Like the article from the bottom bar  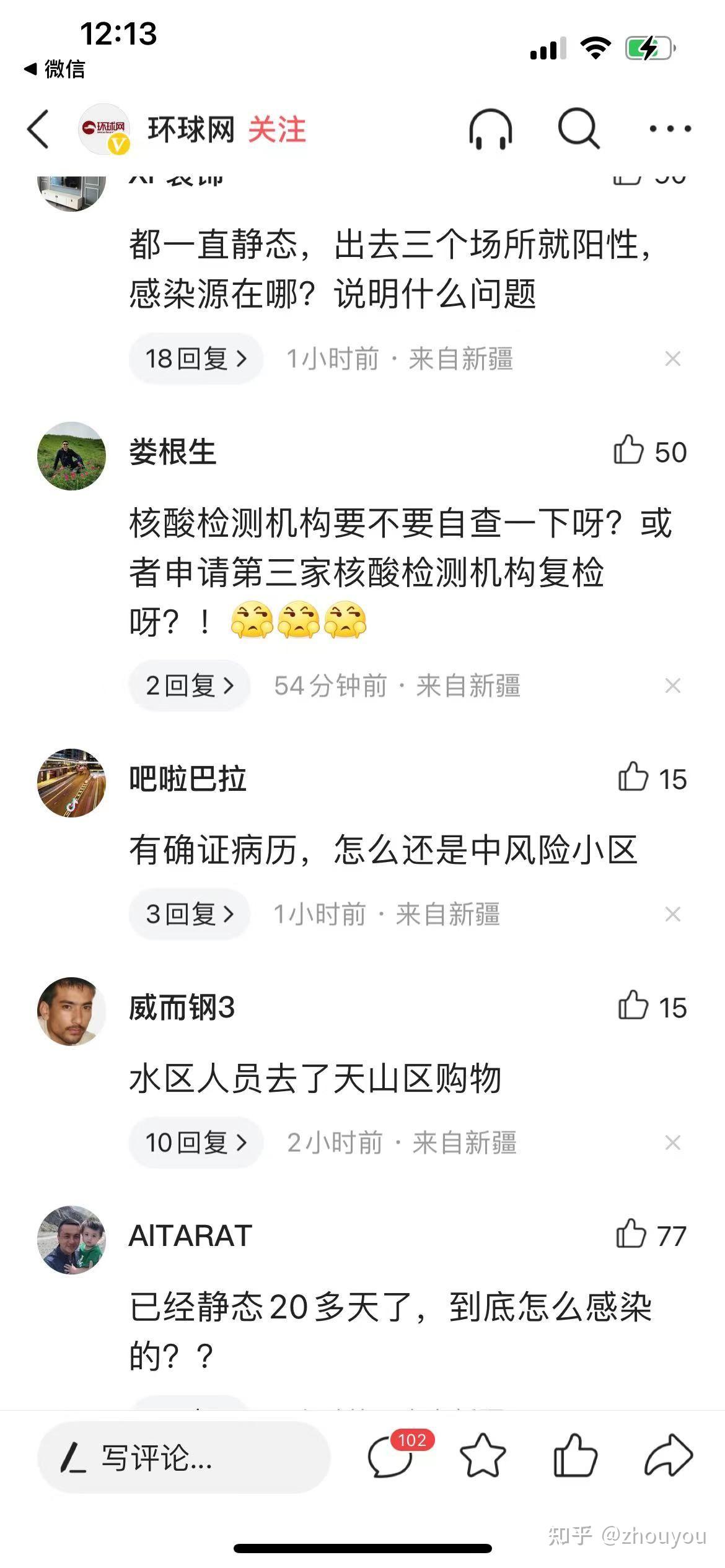point(575,1456)
